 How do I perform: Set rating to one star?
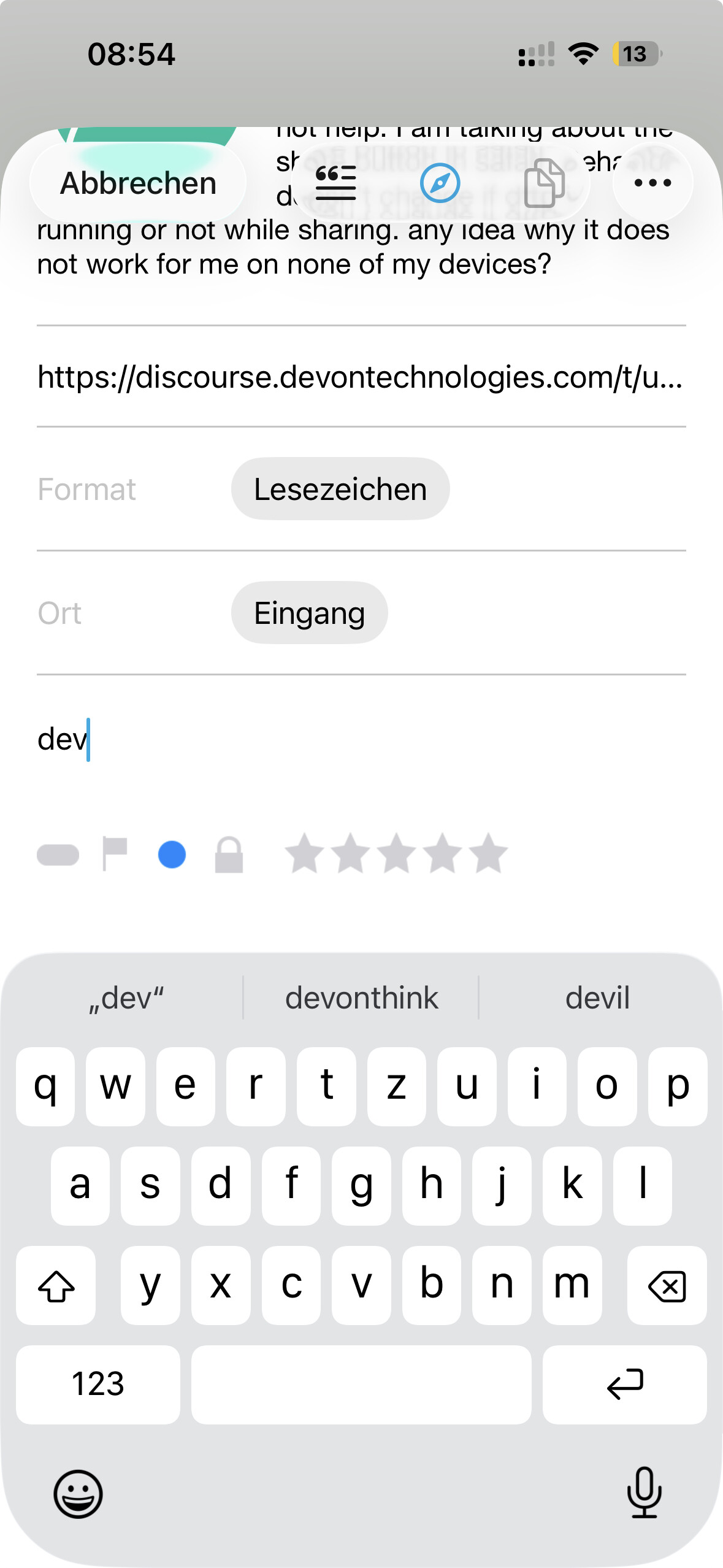(x=305, y=854)
